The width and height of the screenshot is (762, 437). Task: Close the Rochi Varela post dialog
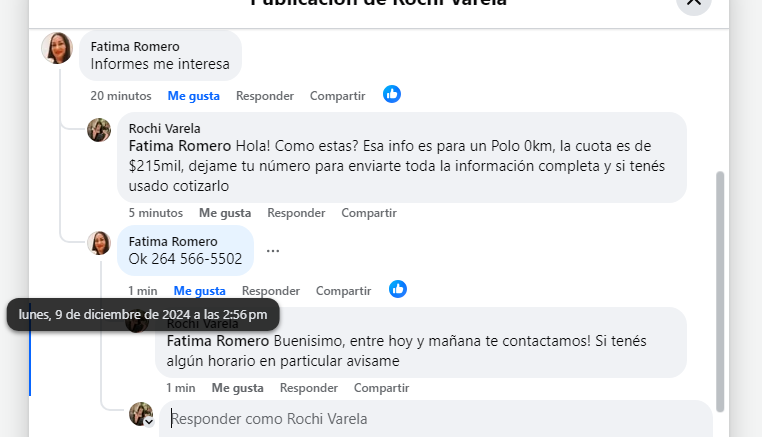tap(694, 4)
